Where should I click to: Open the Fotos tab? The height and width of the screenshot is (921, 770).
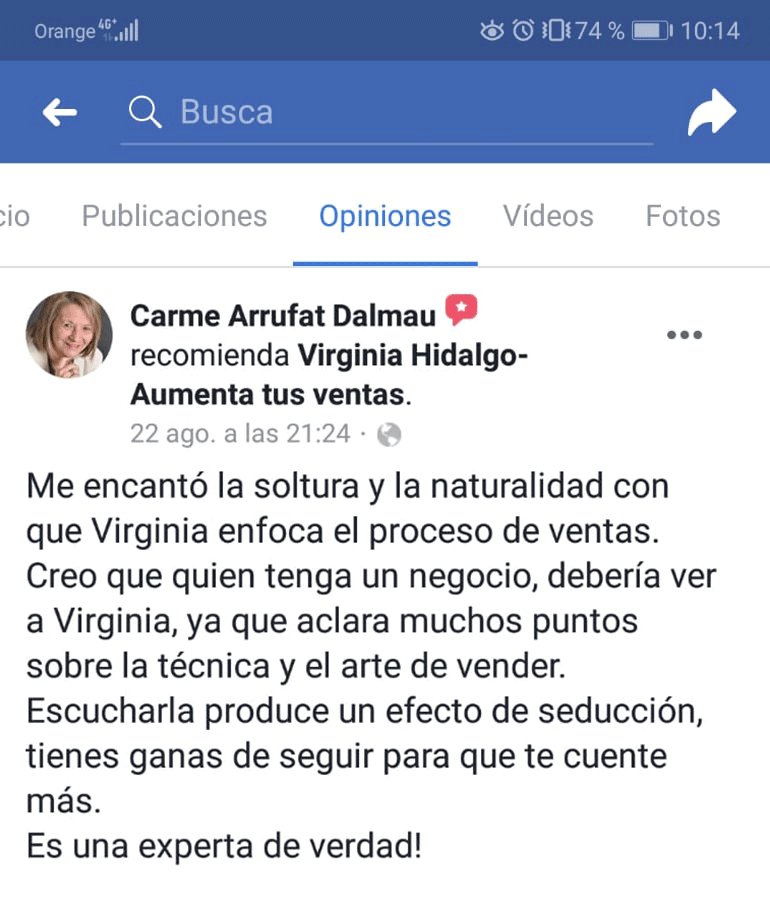pos(683,216)
